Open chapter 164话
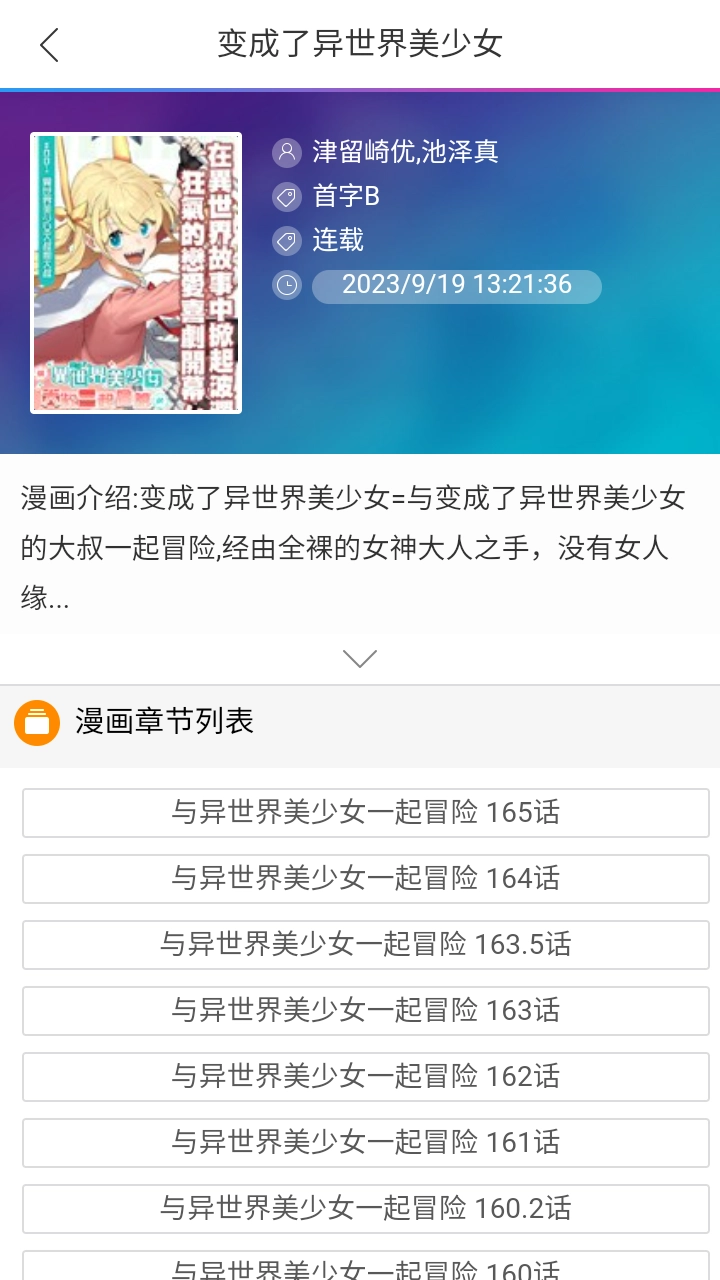The width and height of the screenshot is (720, 1280). pyautogui.click(x=360, y=878)
